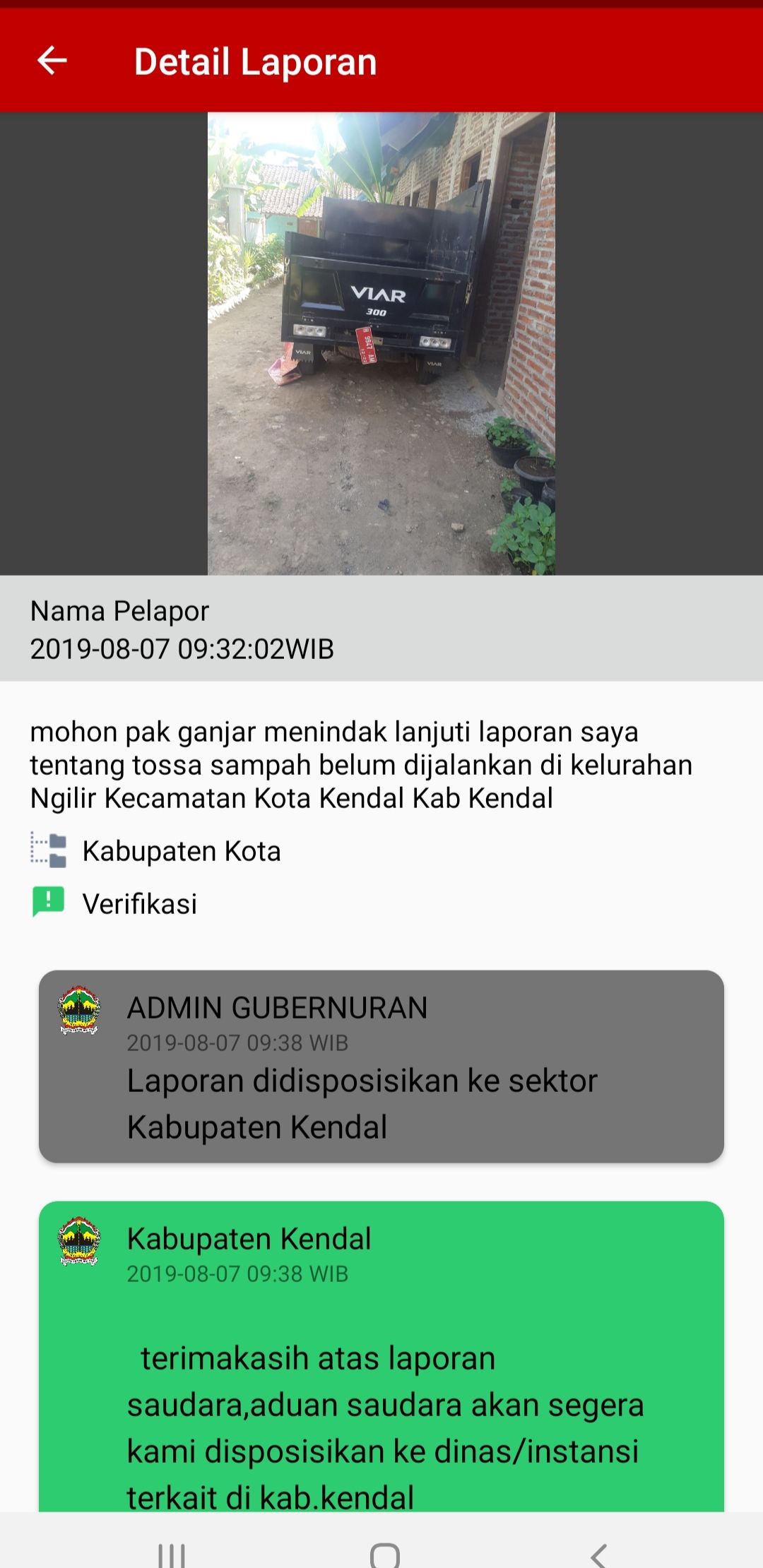Image resolution: width=763 pixels, height=1568 pixels.
Task: Open the report photo of the VIAR truck
Action: (381, 343)
